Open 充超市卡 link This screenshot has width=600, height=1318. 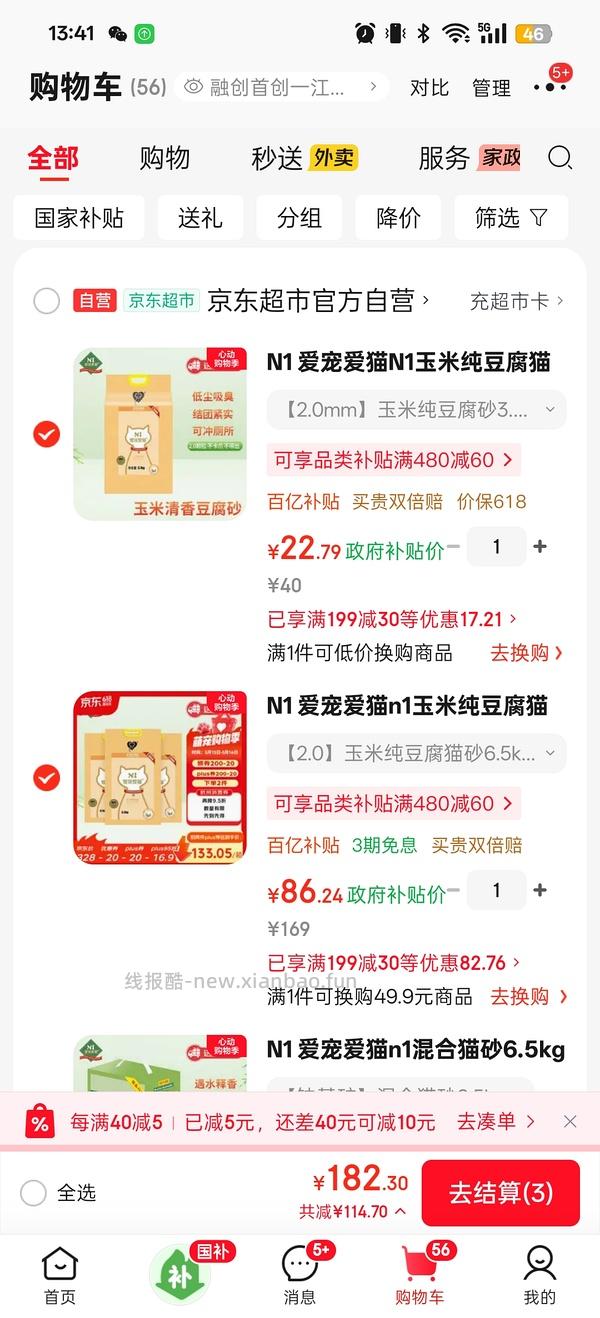(517, 300)
